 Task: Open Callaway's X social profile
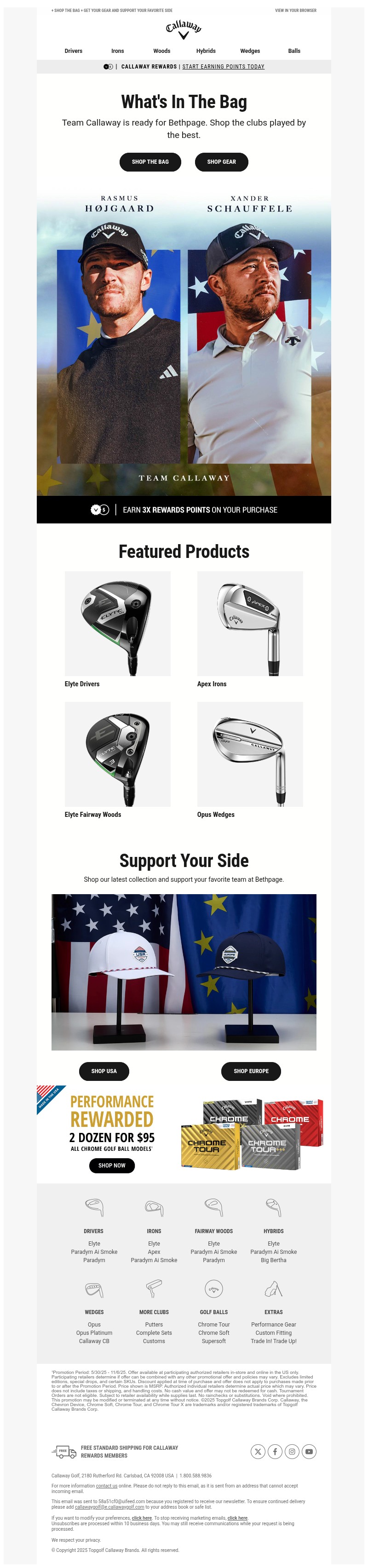coord(258,1452)
